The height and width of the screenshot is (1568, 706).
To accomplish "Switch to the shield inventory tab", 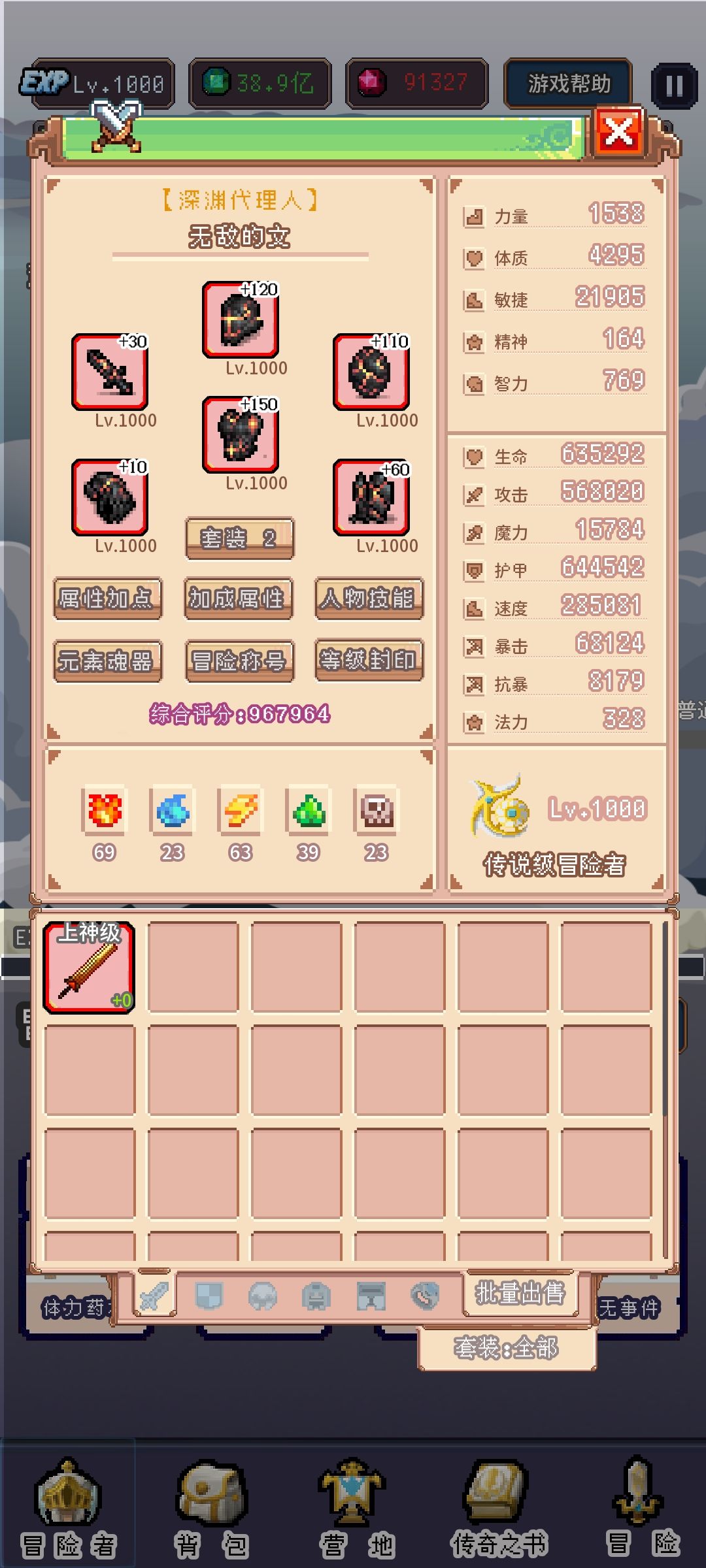I will click(x=209, y=1296).
